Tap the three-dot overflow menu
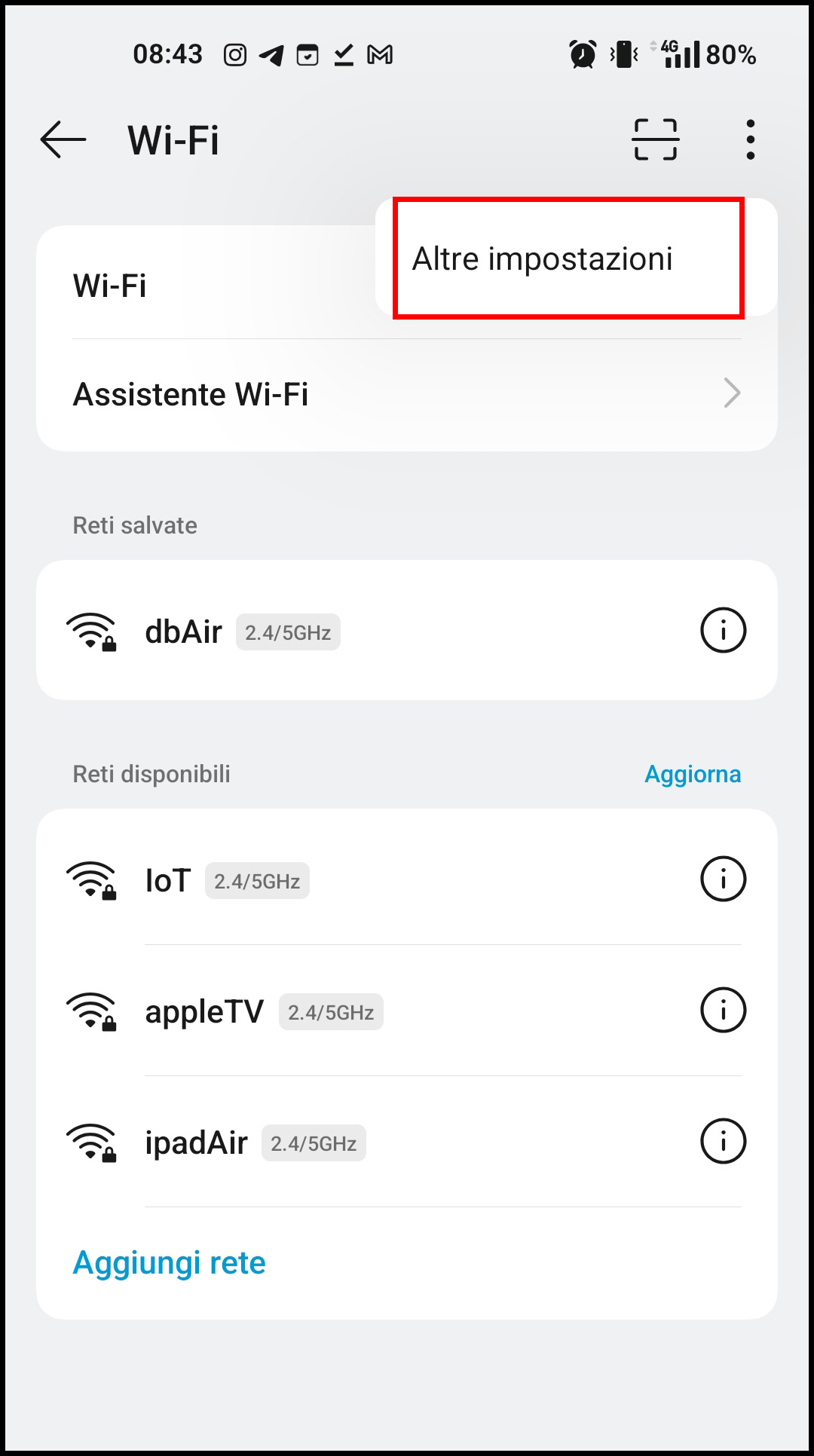Viewport: 814px width, 1456px height. (750, 140)
